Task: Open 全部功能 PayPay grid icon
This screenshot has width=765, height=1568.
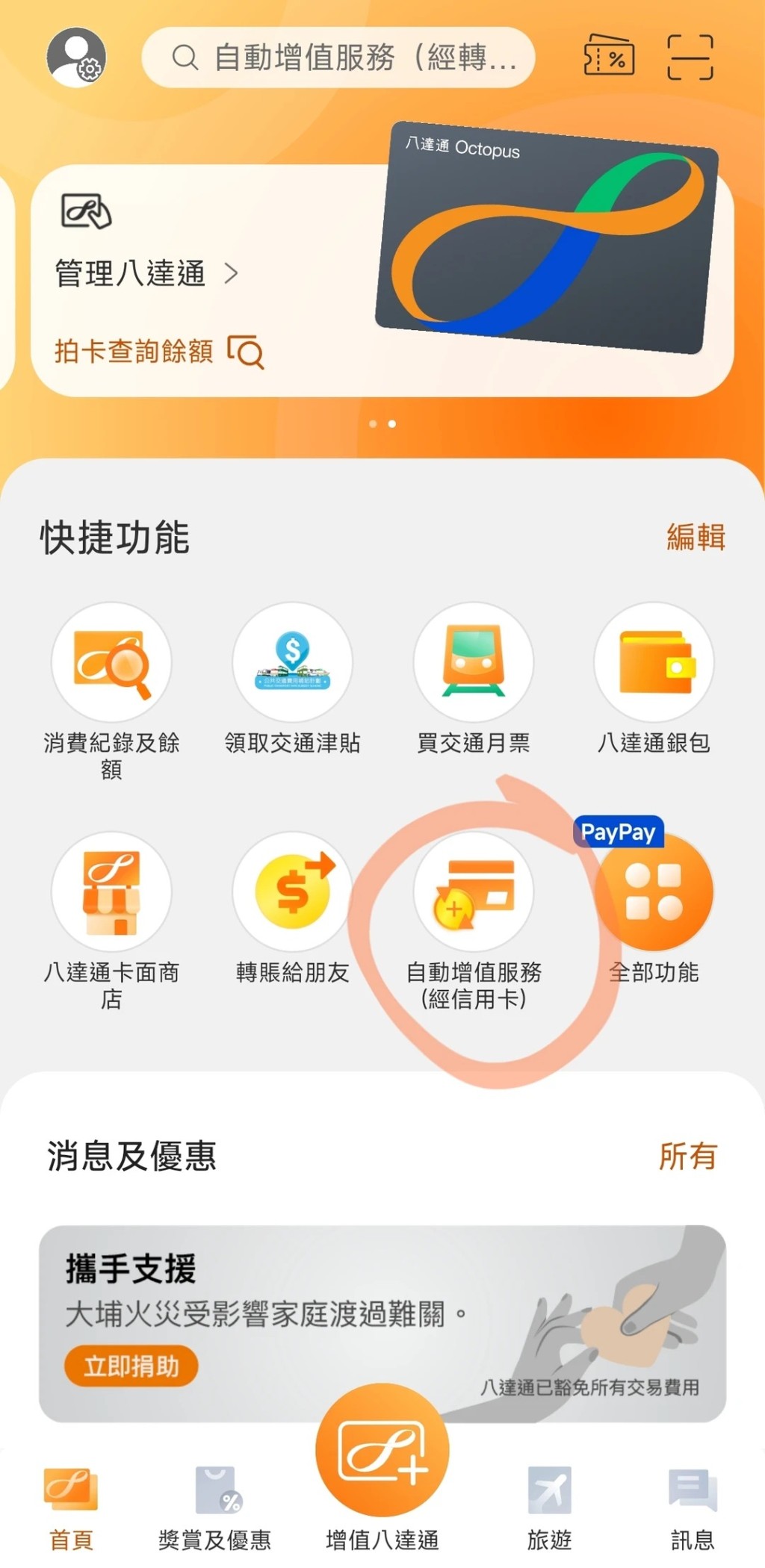Action: tap(654, 892)
